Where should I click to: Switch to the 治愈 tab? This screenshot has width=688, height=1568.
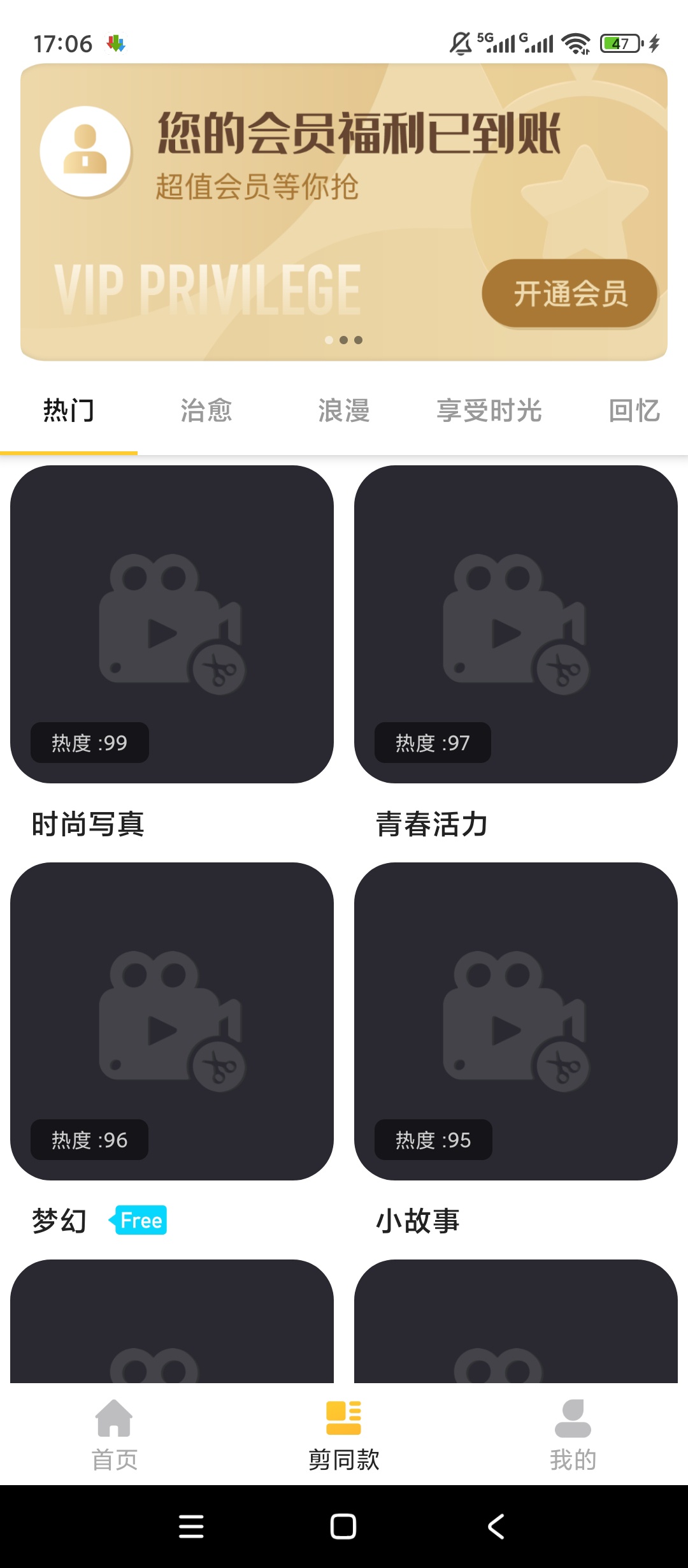tap(206, 410)
